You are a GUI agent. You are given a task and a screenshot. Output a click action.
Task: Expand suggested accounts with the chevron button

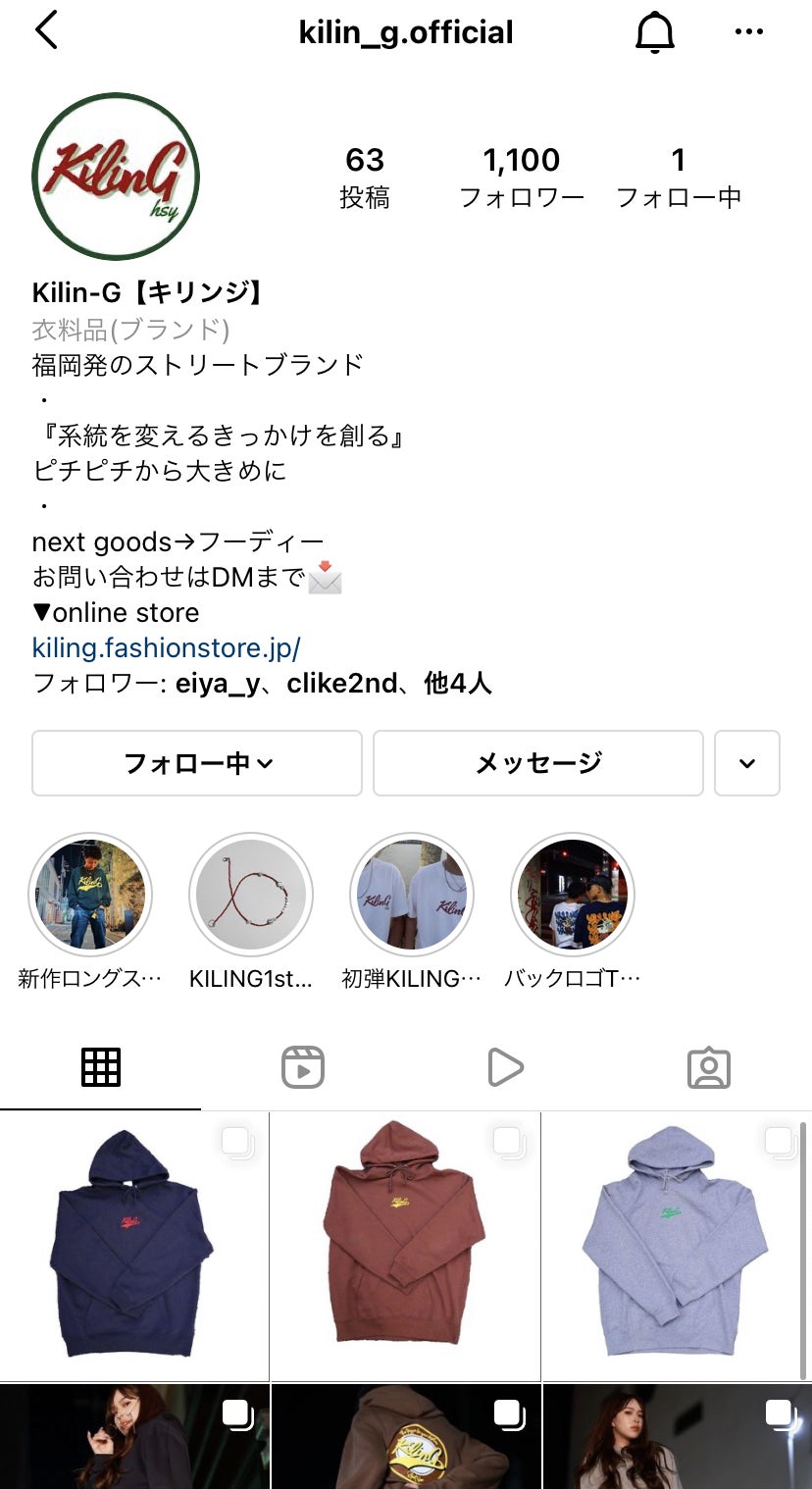(747, 763)
